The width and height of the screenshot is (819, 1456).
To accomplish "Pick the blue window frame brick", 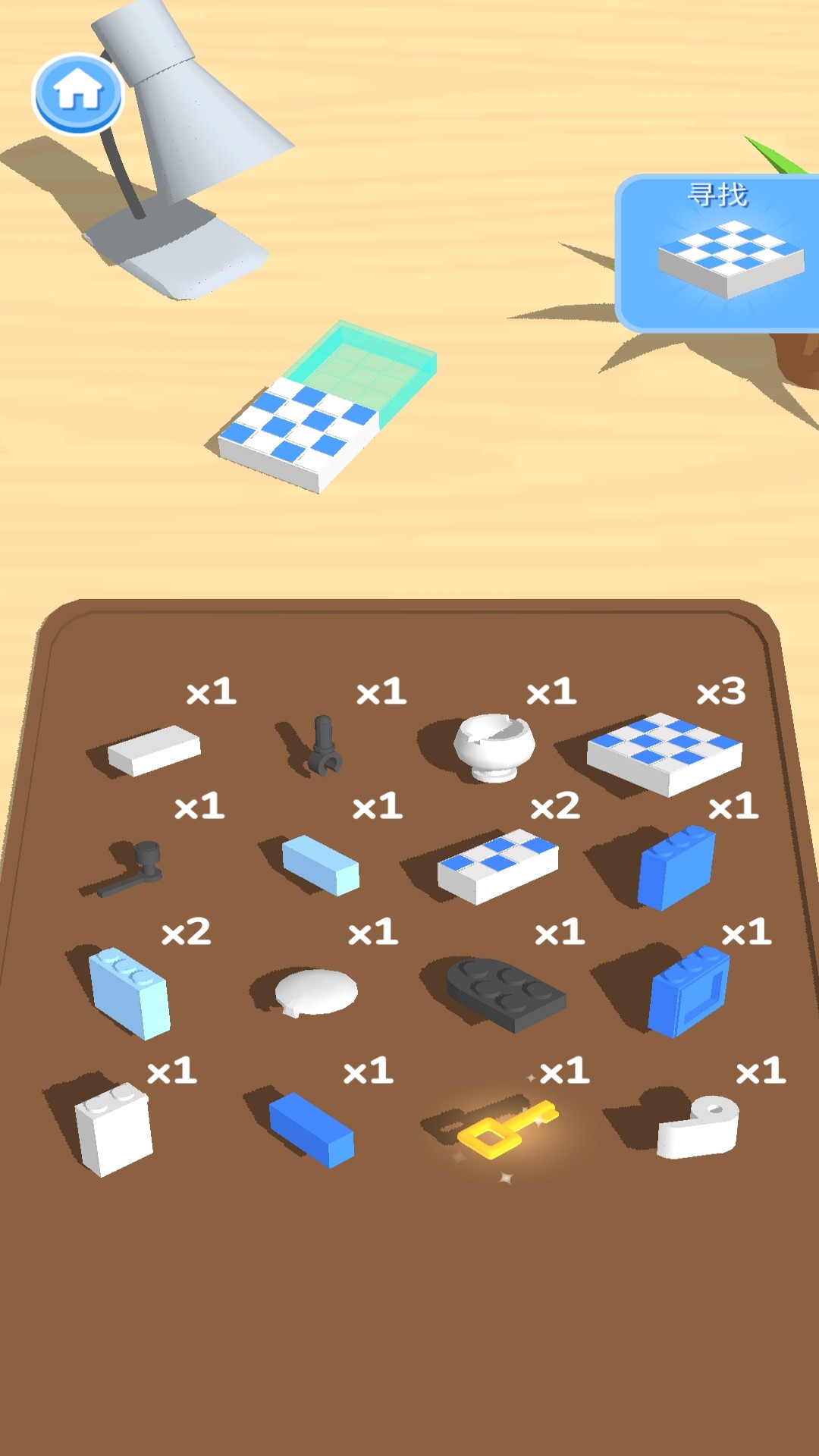I will point(689,991).
